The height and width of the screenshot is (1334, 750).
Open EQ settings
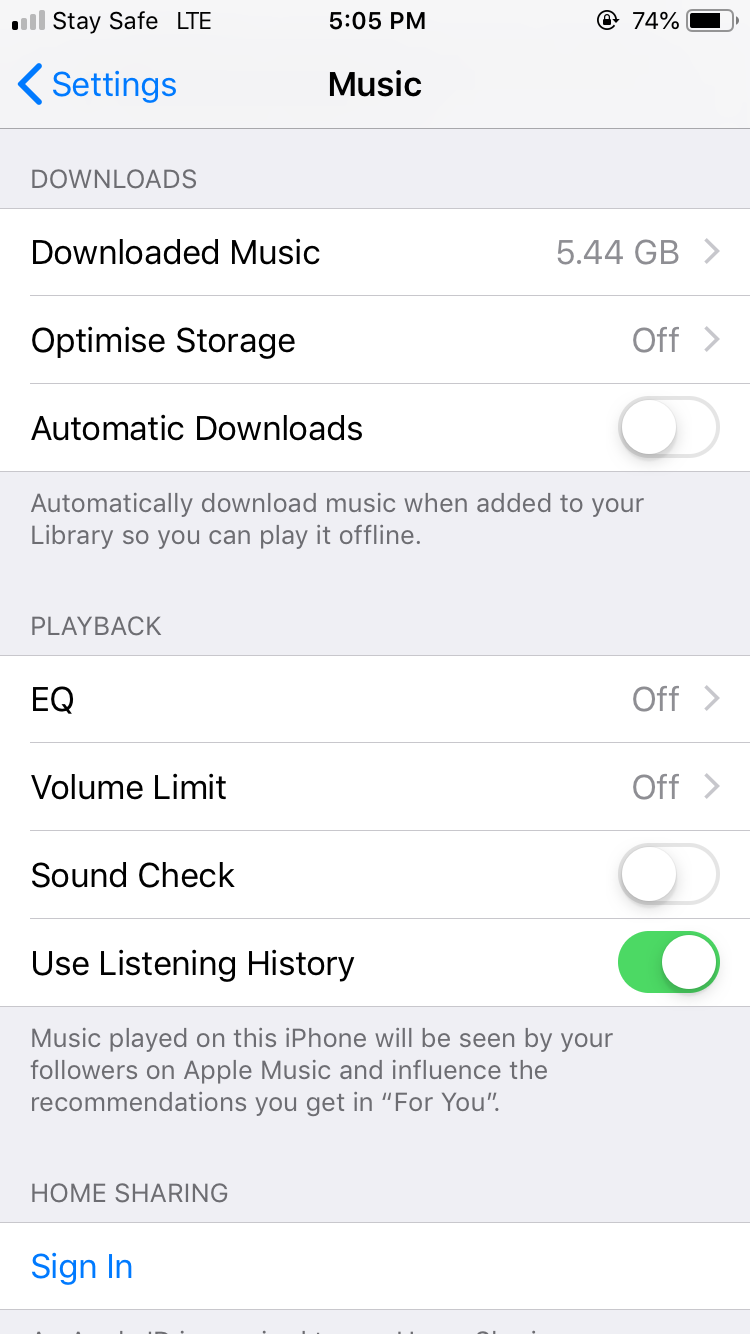(x=375, y=699)
